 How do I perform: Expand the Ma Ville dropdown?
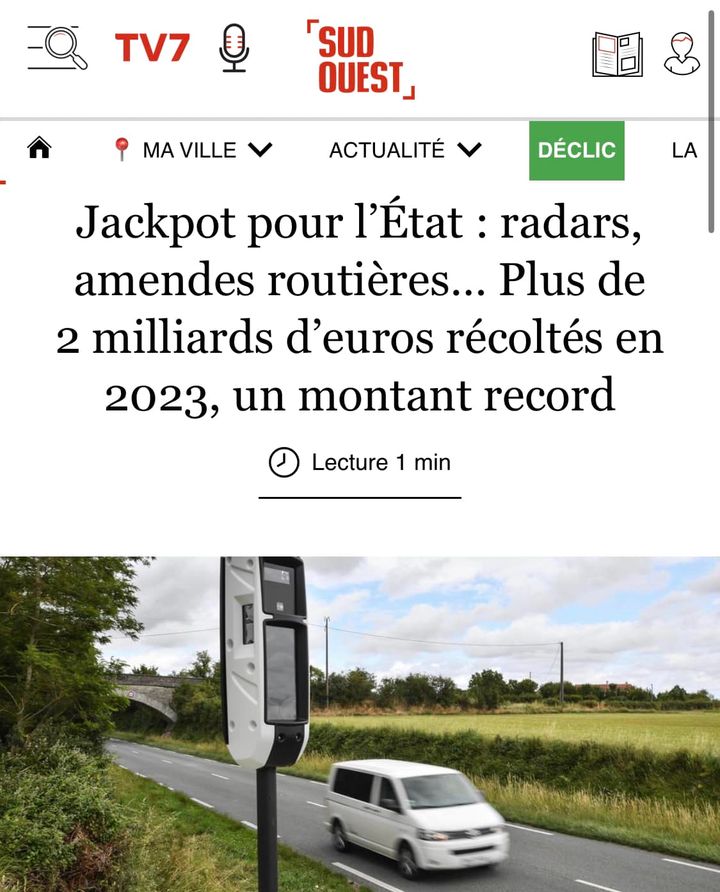[x=192, y=150]
